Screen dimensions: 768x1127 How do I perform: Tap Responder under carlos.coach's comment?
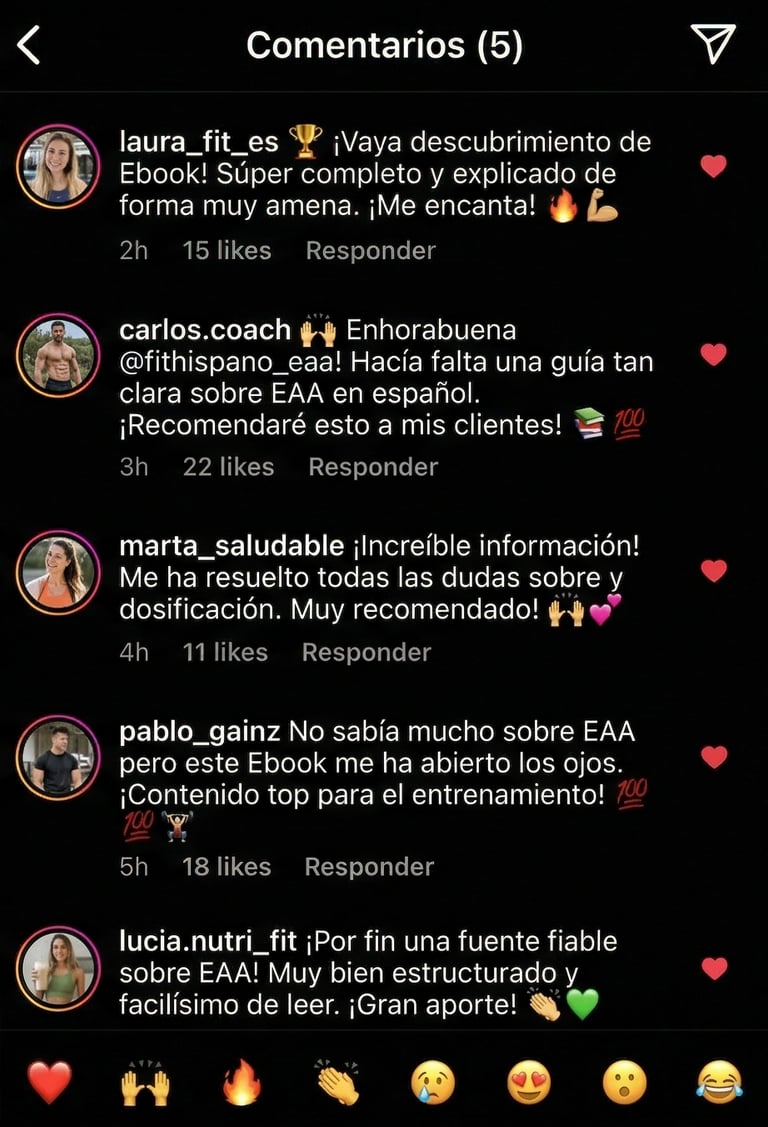coord(373,467)
